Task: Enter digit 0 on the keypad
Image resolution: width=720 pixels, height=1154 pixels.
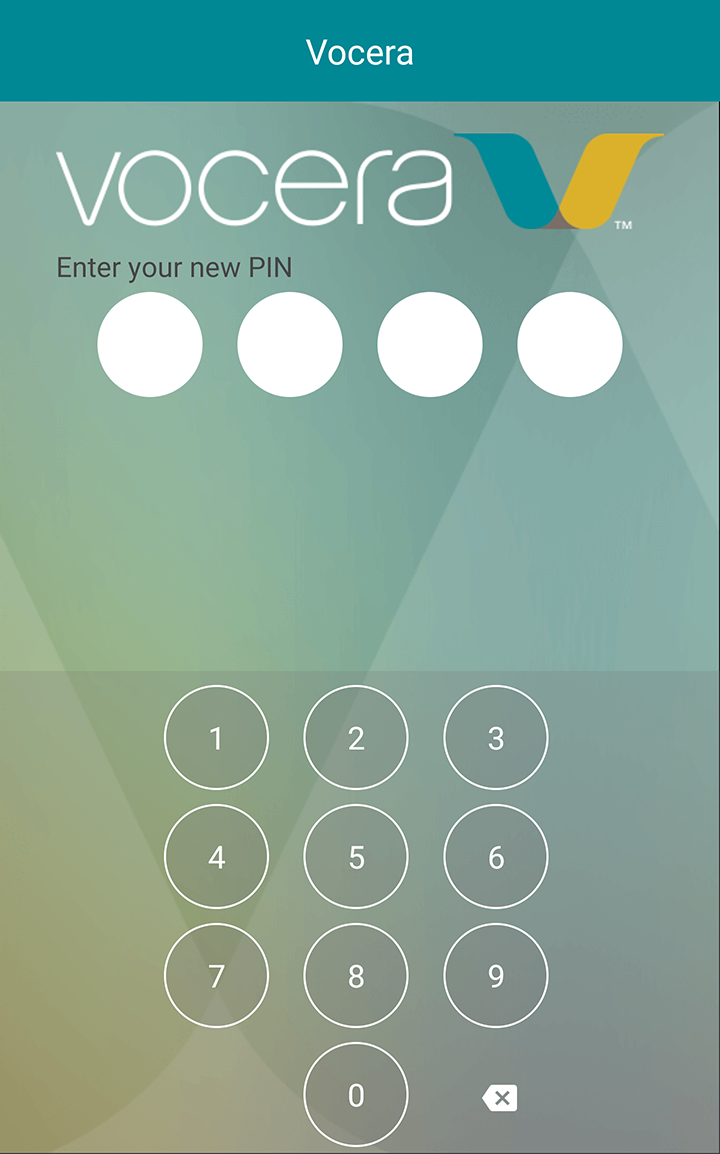Action: coord(356,1095)
